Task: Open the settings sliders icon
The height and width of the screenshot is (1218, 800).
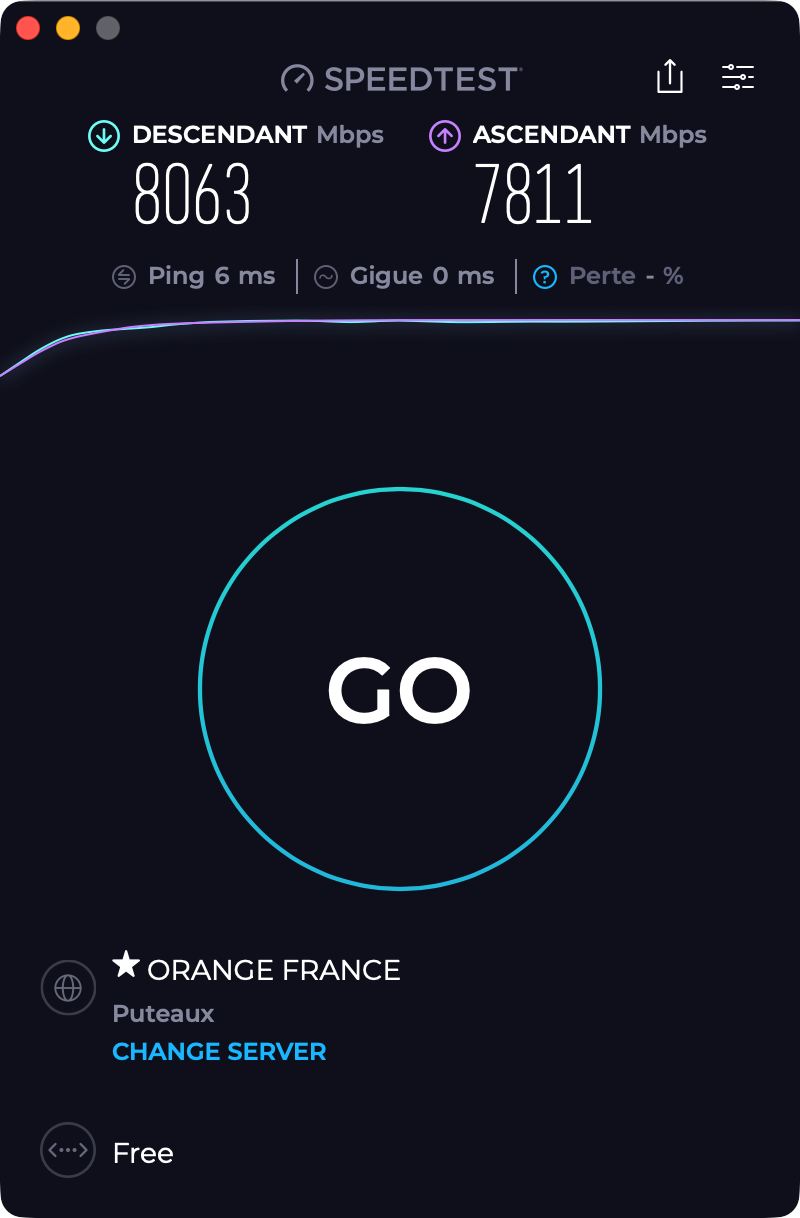Action: tap(738, 77)
